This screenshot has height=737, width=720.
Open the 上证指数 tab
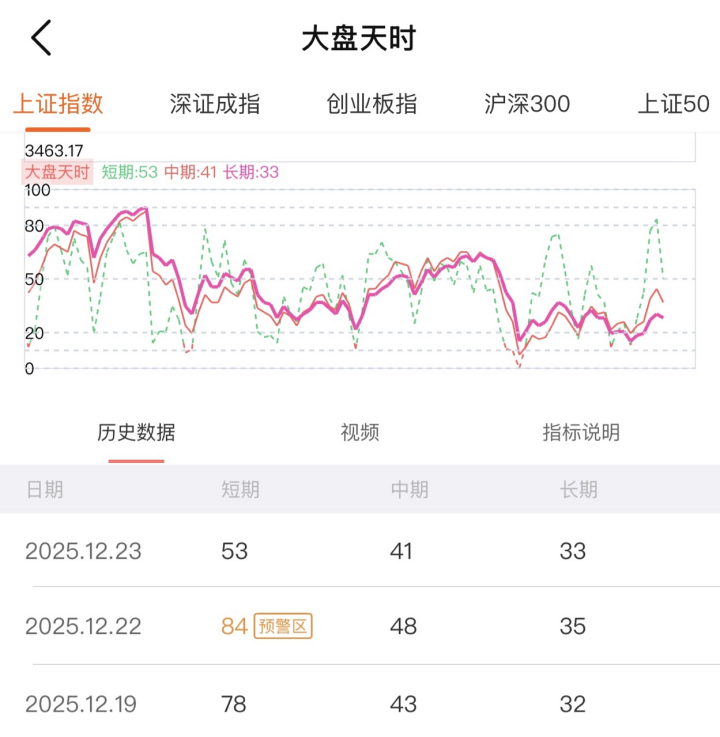(x=58, y=104)
